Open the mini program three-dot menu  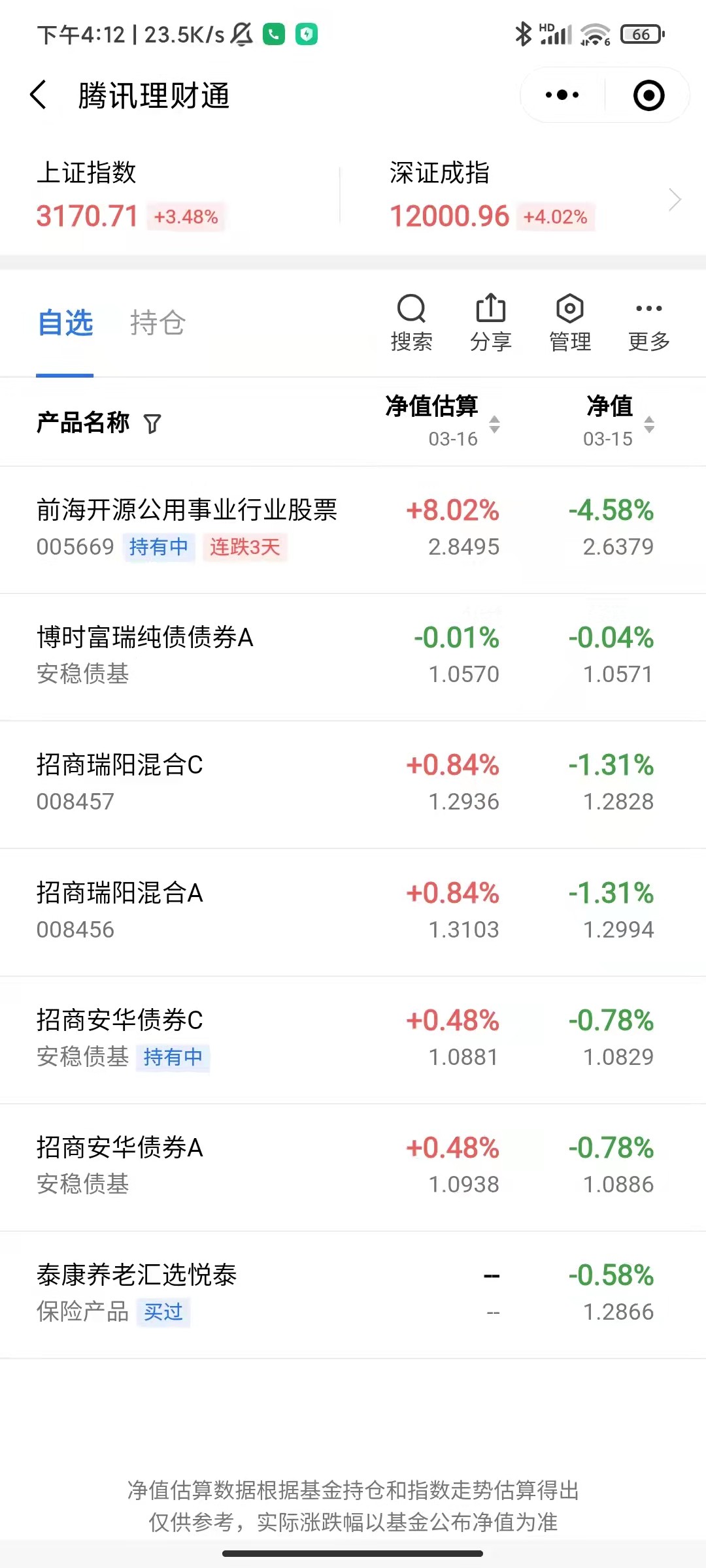pyautogui.click(x=562, y=95)
